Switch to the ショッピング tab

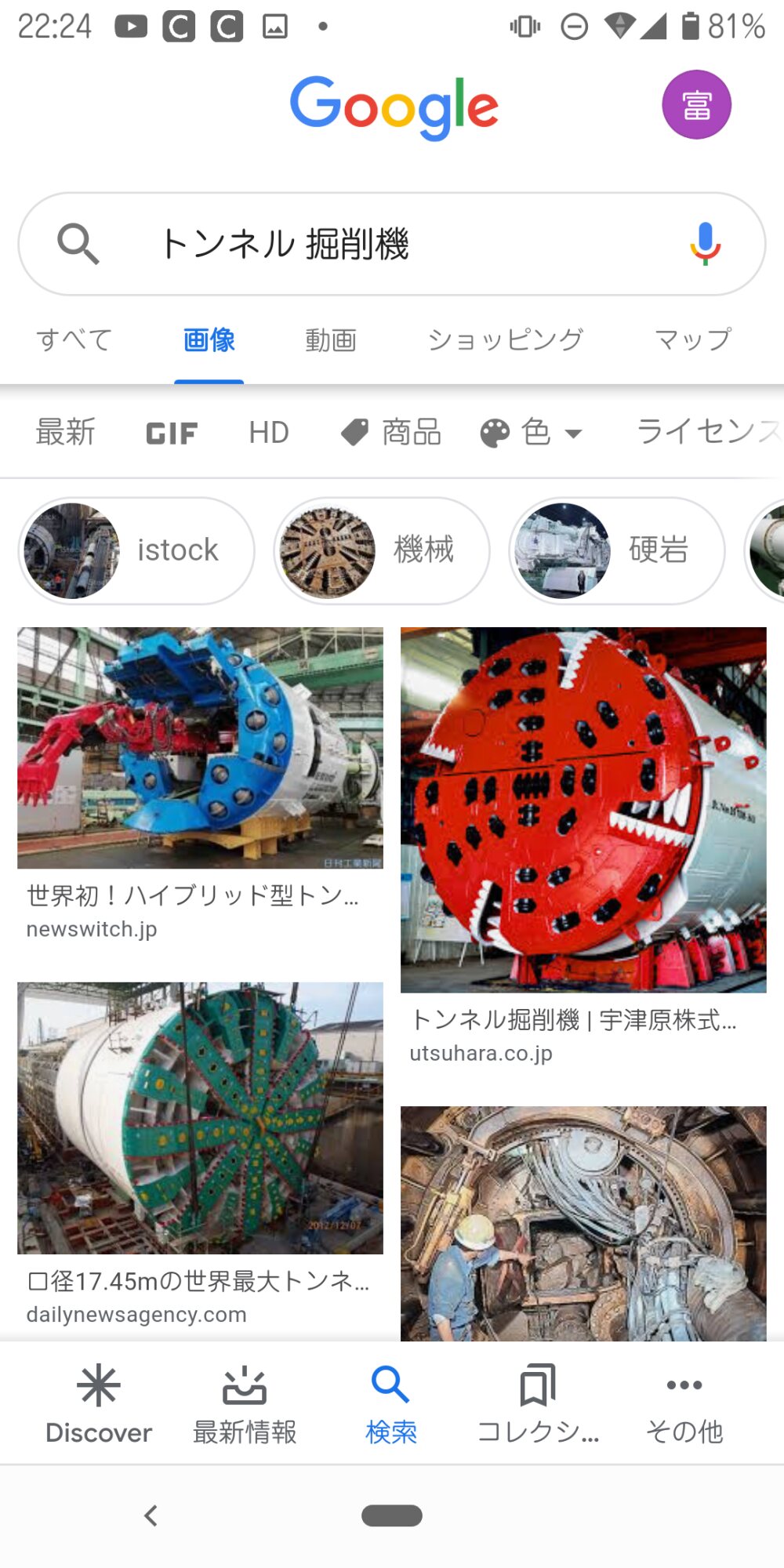click(x=505, y=339)
